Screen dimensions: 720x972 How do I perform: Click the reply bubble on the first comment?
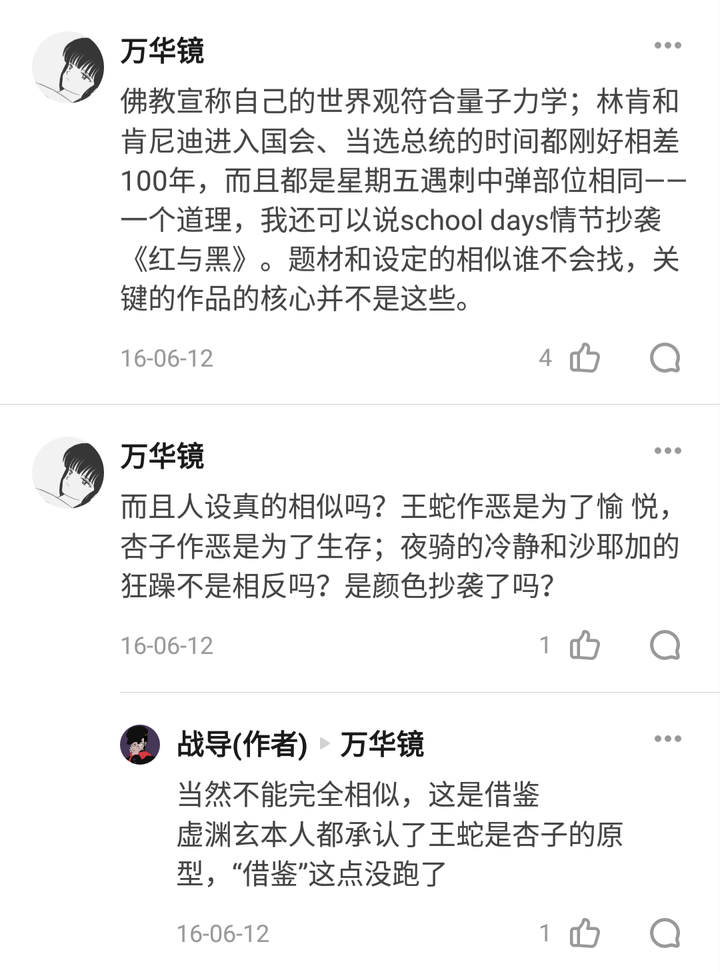(666, 358)
